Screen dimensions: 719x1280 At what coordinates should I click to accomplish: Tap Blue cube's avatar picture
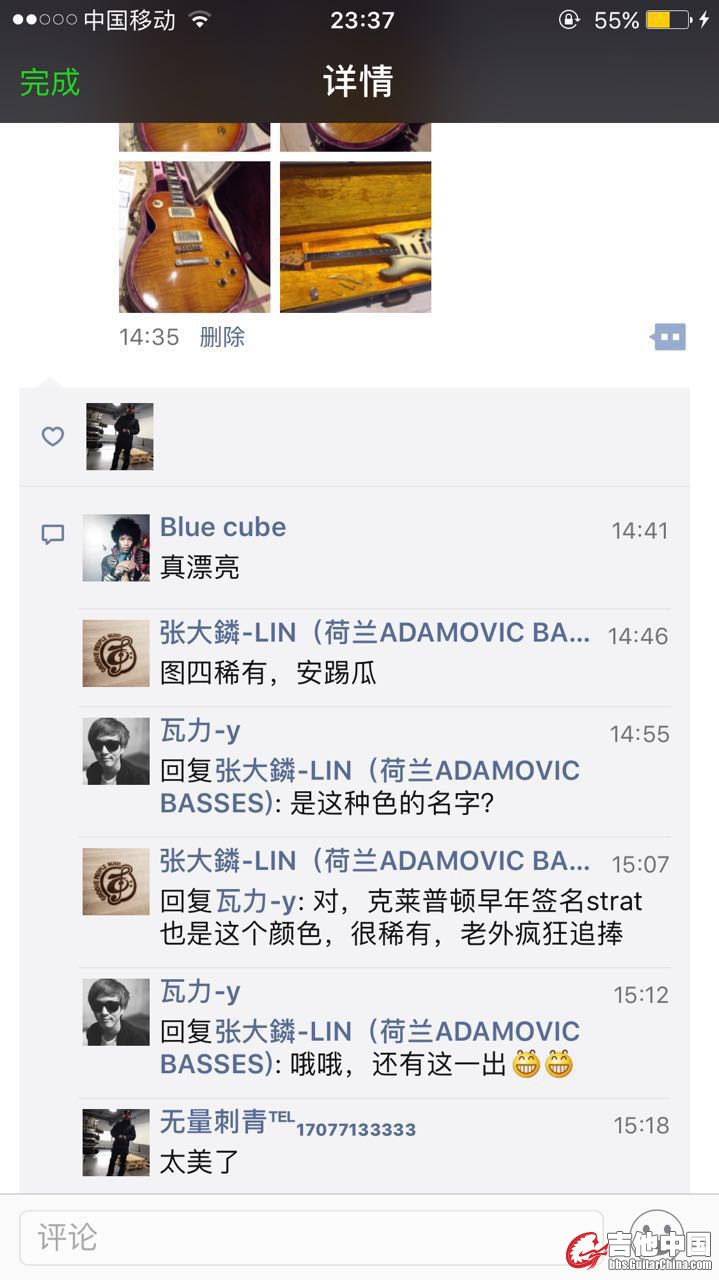116,548
